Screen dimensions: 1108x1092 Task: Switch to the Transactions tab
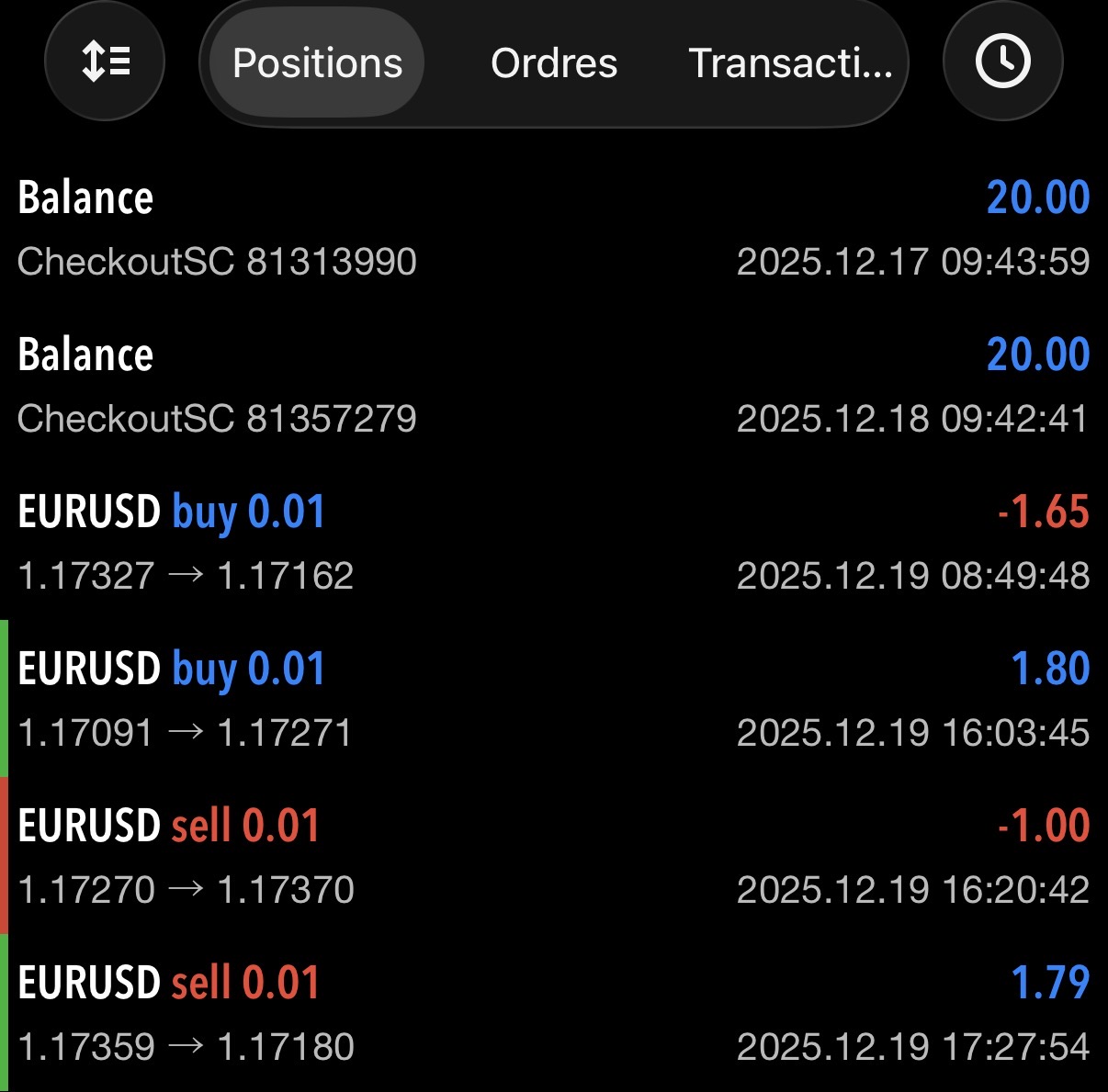pyautogui.click(x=790, y=63)
